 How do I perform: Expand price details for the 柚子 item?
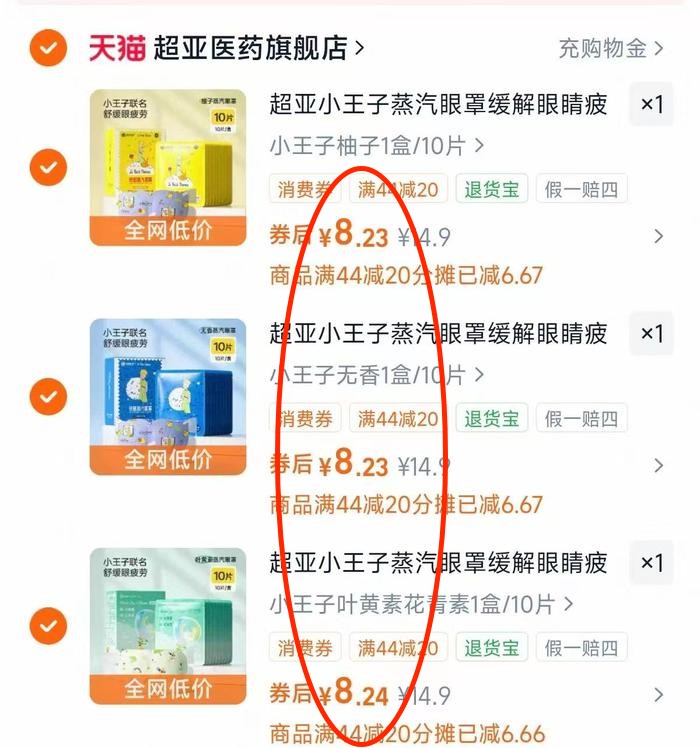tap(658, 237)
